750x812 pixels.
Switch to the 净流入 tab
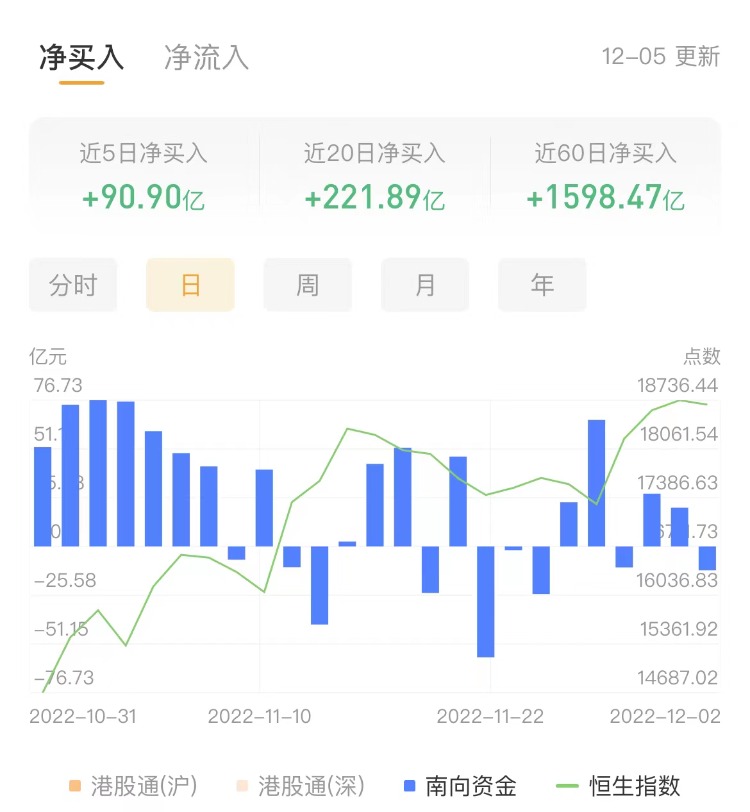206,57
